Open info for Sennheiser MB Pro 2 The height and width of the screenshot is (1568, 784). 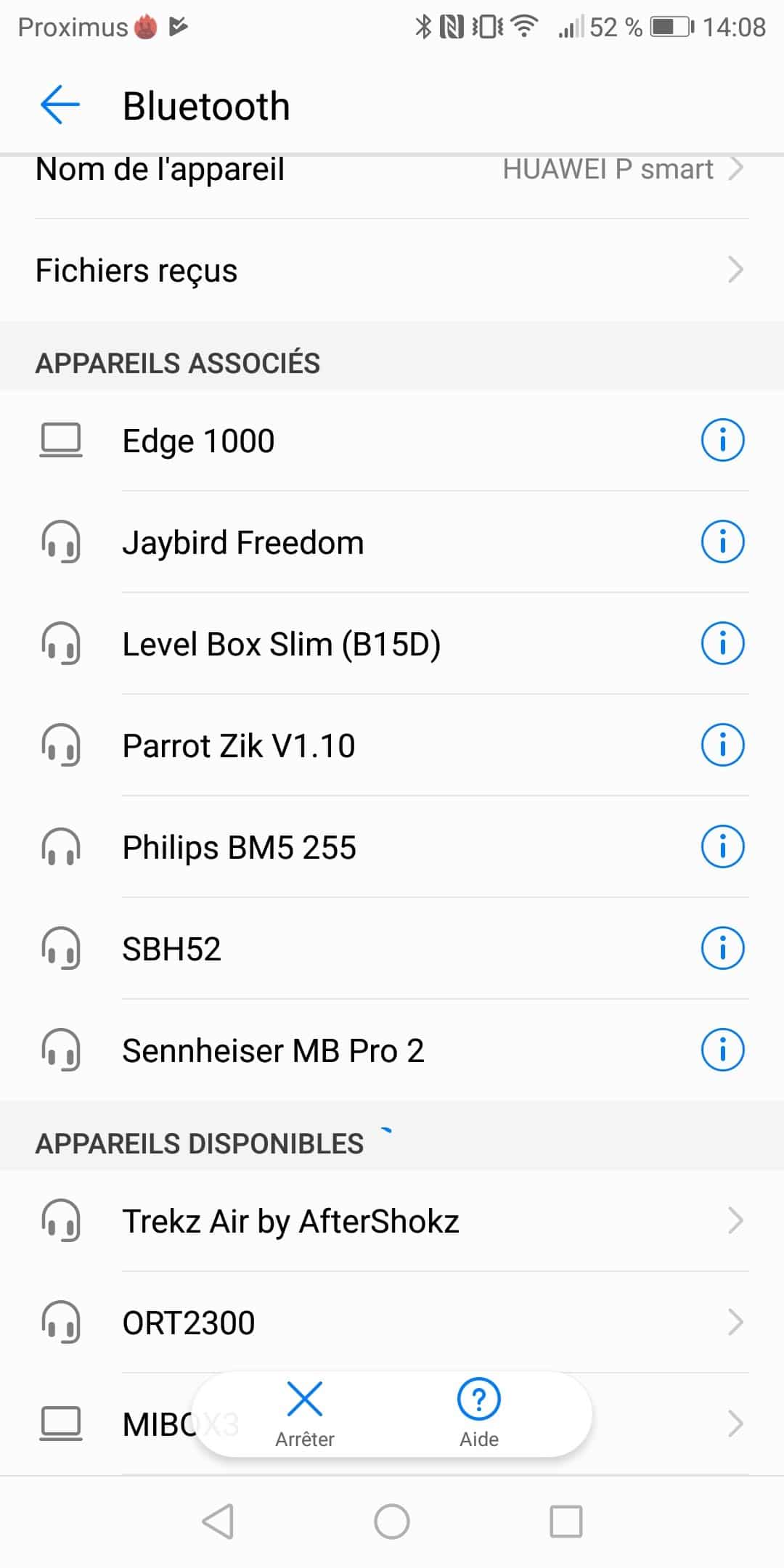[x=722, y=1050]
